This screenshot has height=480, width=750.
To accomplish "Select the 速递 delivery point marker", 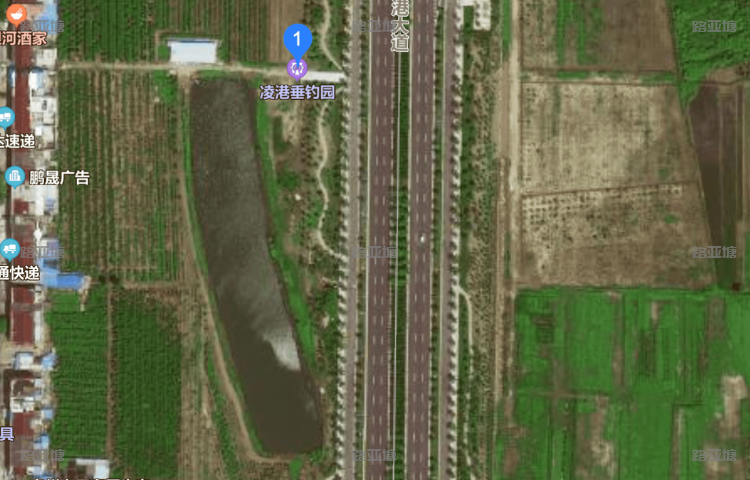I will click(x=5, y=117).
